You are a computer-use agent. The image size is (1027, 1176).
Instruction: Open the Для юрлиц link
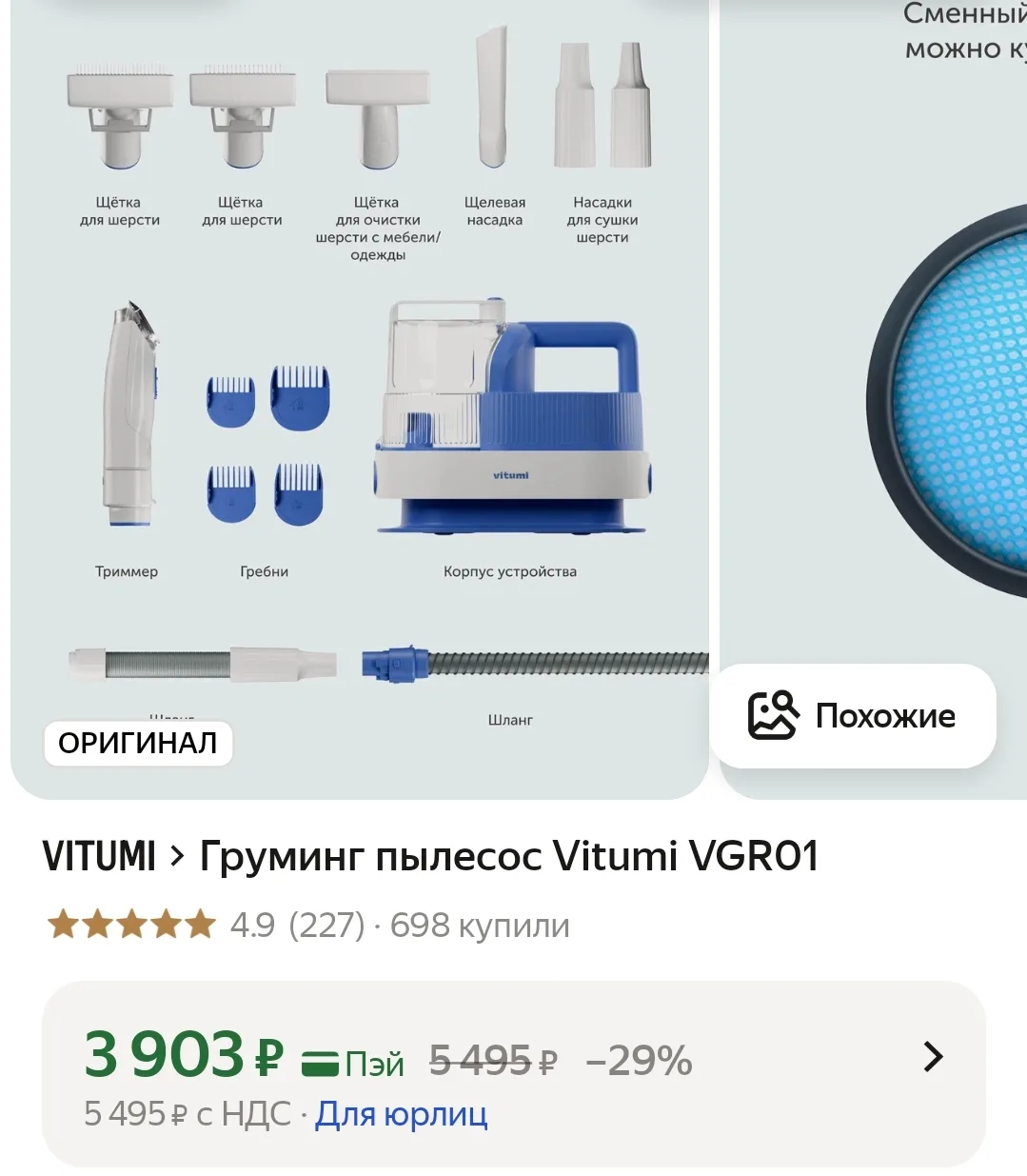[x=401, y=1113]
